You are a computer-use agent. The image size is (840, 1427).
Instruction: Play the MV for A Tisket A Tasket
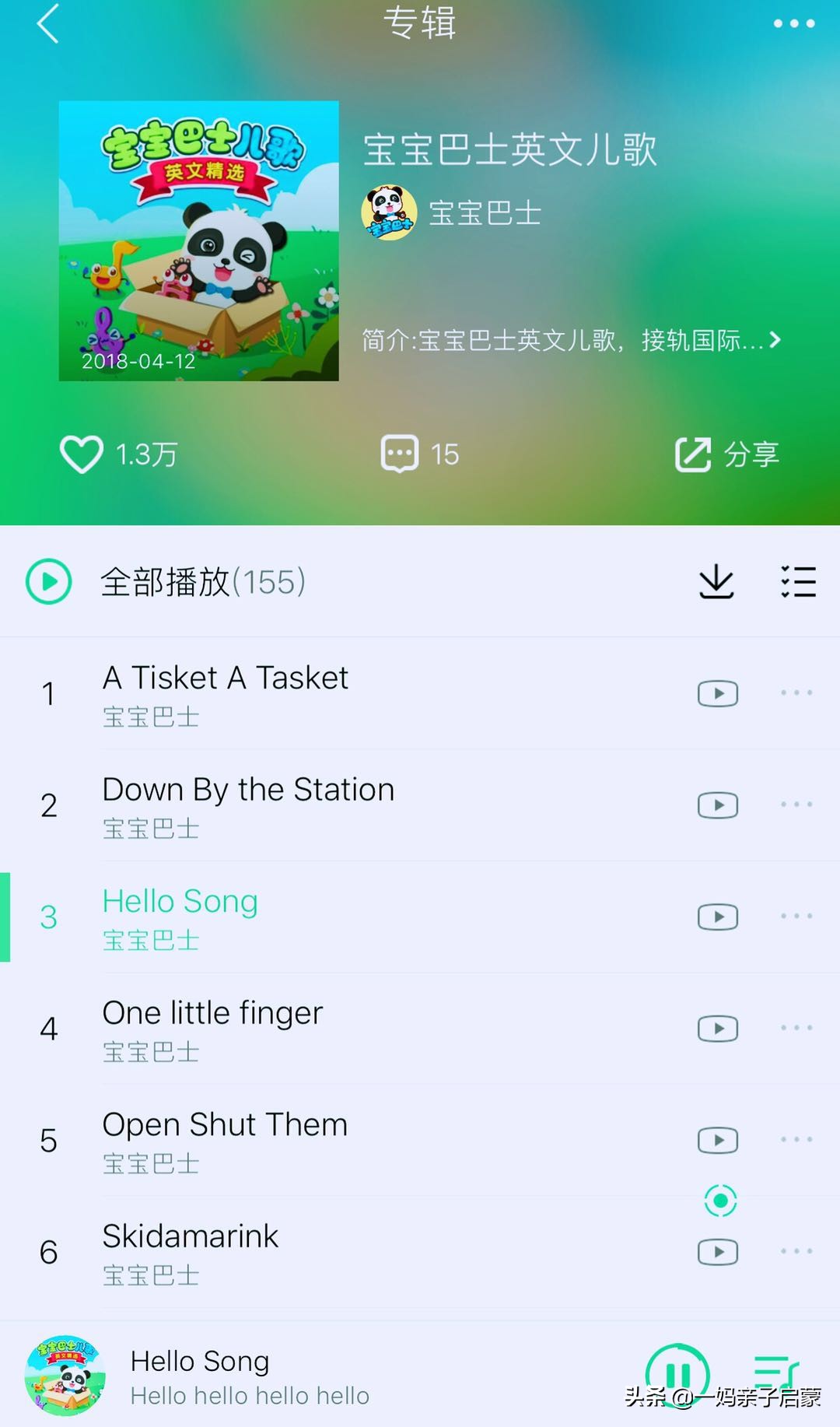pos(716,693)
